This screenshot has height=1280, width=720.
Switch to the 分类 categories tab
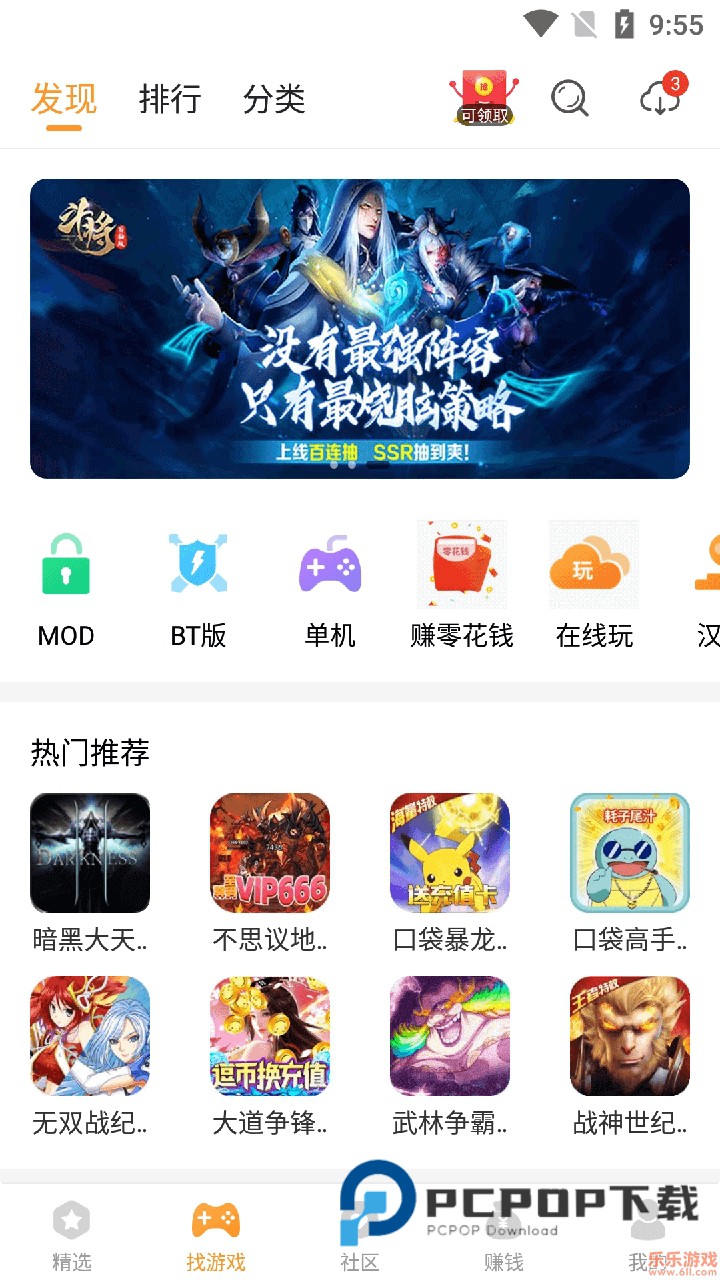click(x=272, y=99)
